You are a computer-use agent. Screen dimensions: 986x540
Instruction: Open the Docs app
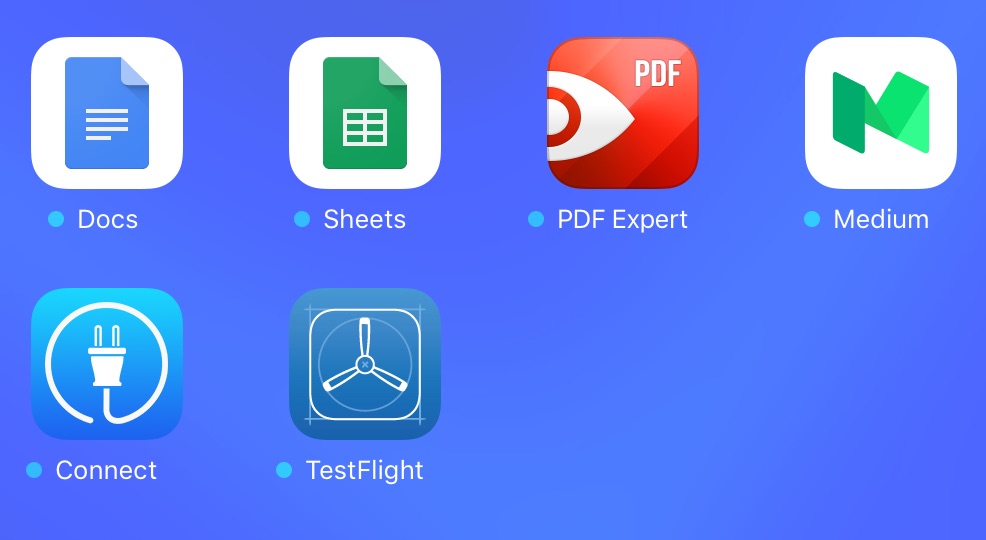(x=107, y=113)
